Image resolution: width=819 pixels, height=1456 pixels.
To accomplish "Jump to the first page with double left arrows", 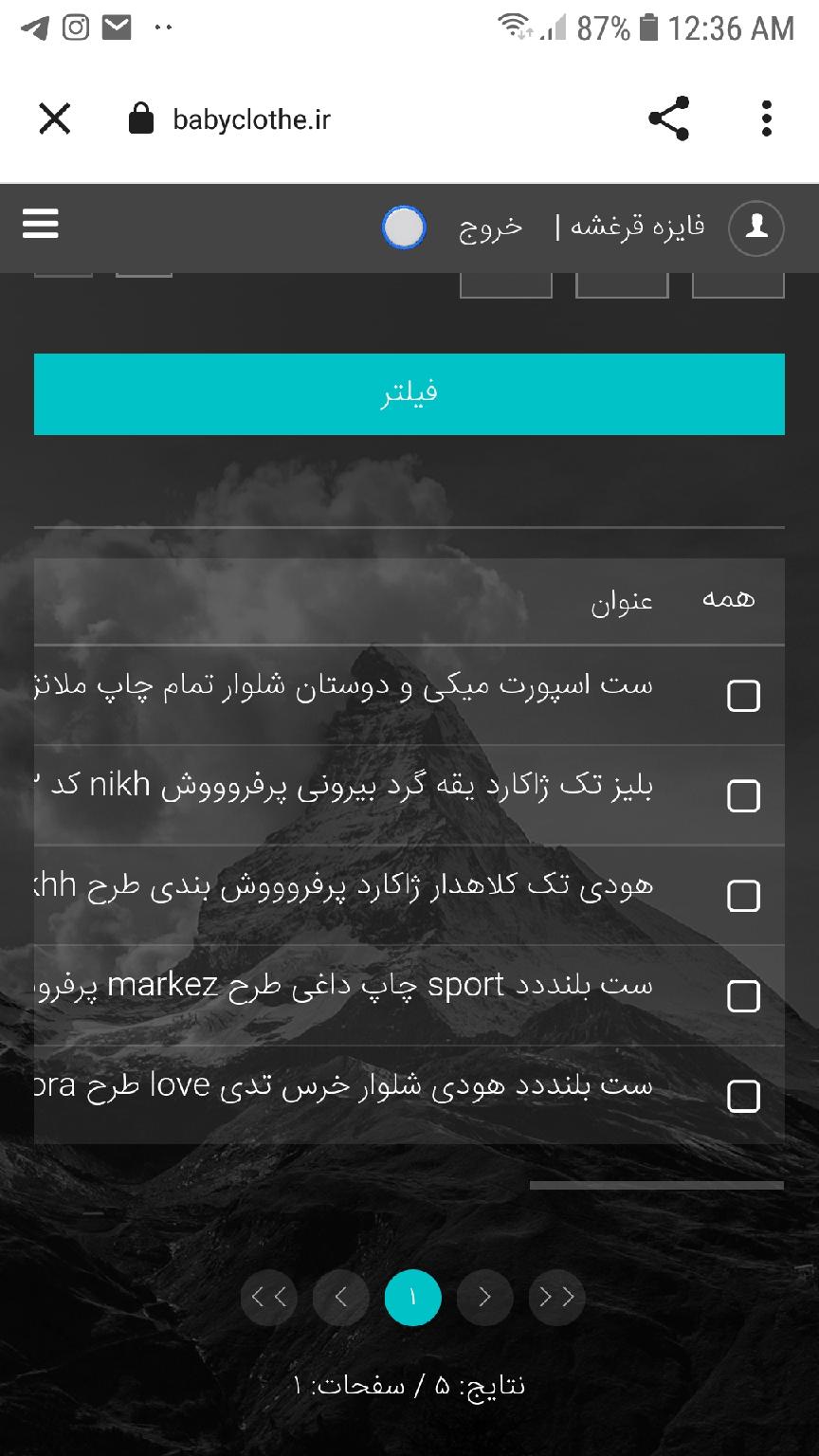I will point(269,1297).
